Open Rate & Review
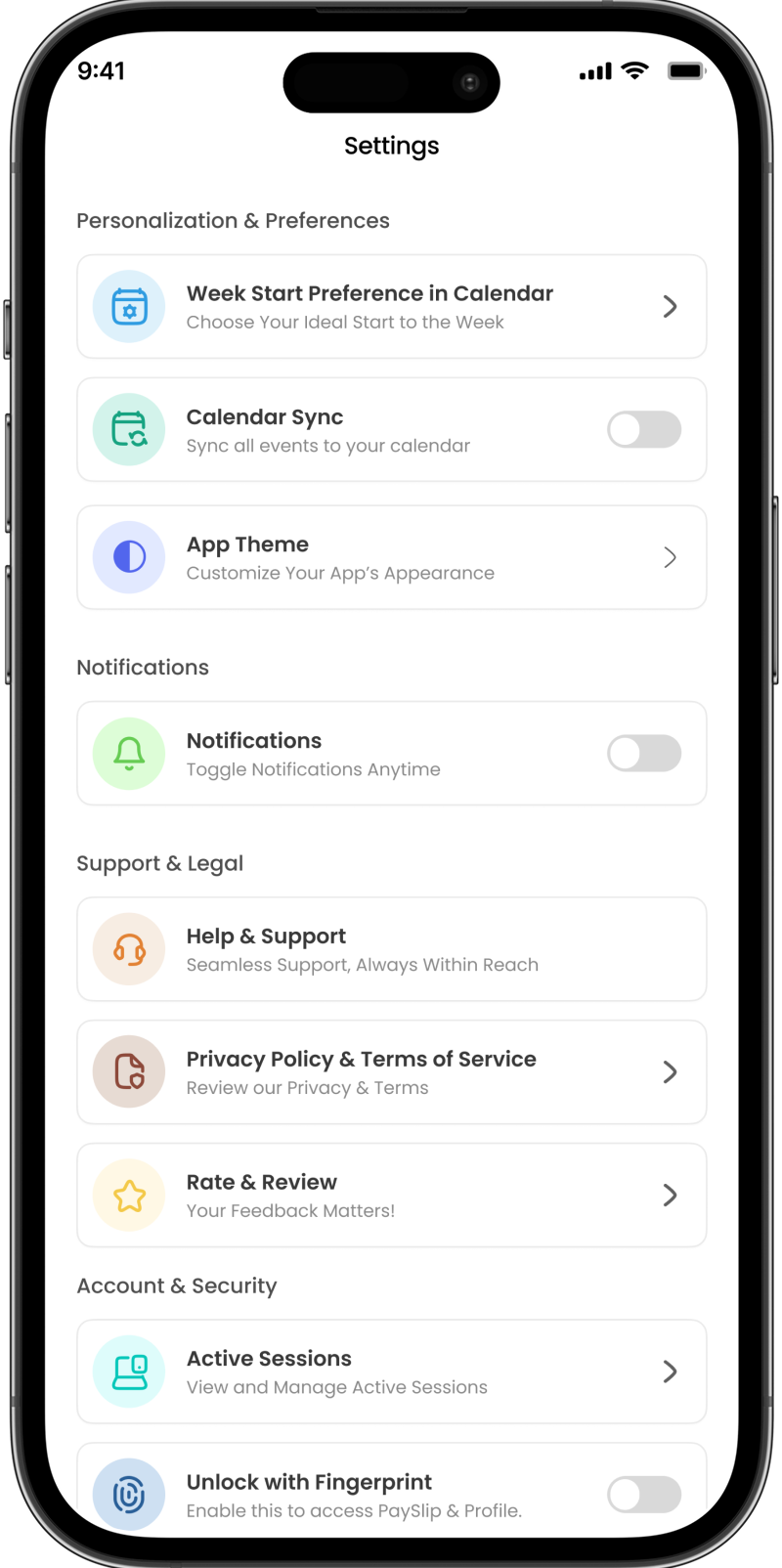 (x=391, y=1196)
